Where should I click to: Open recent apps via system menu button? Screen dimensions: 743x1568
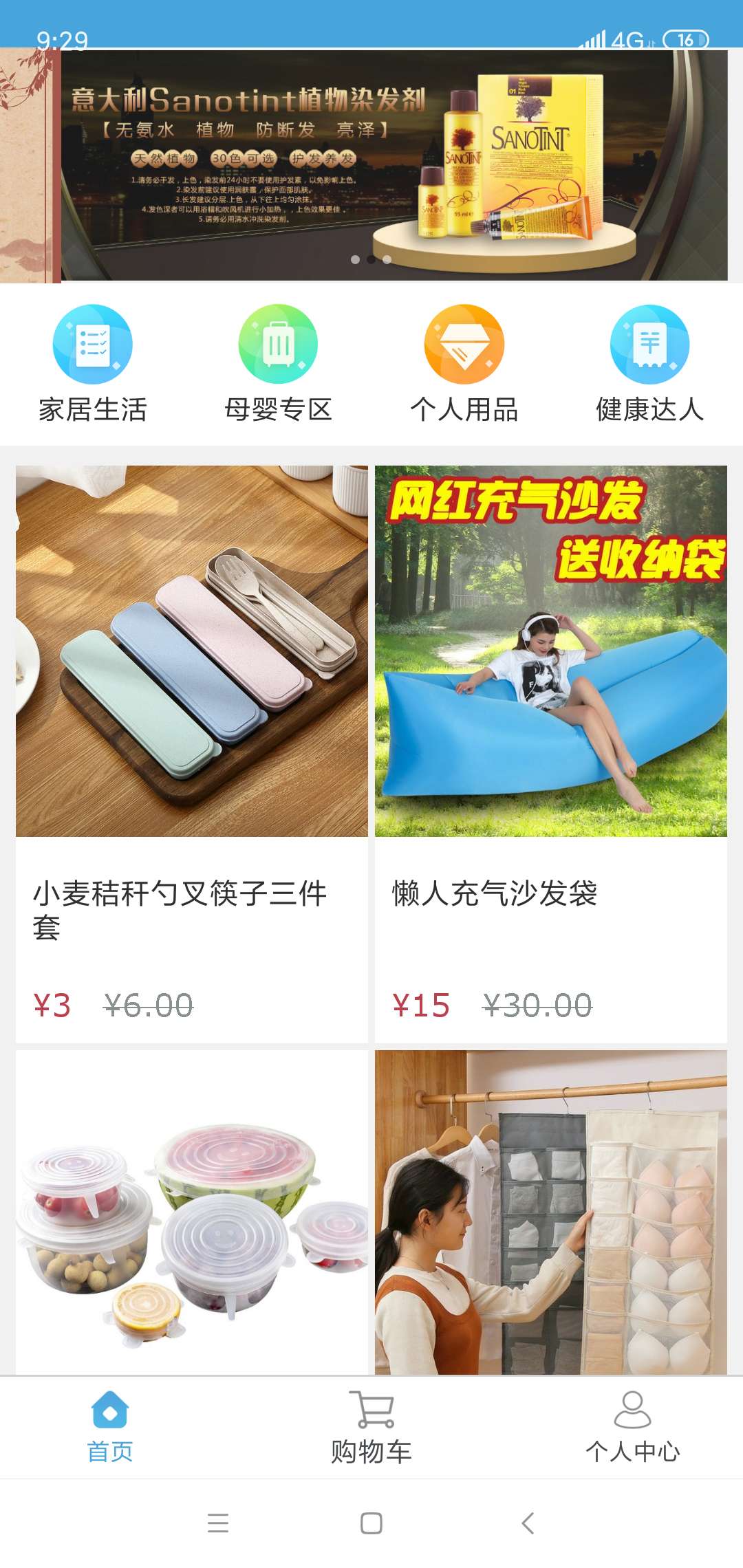[218, 1523]
